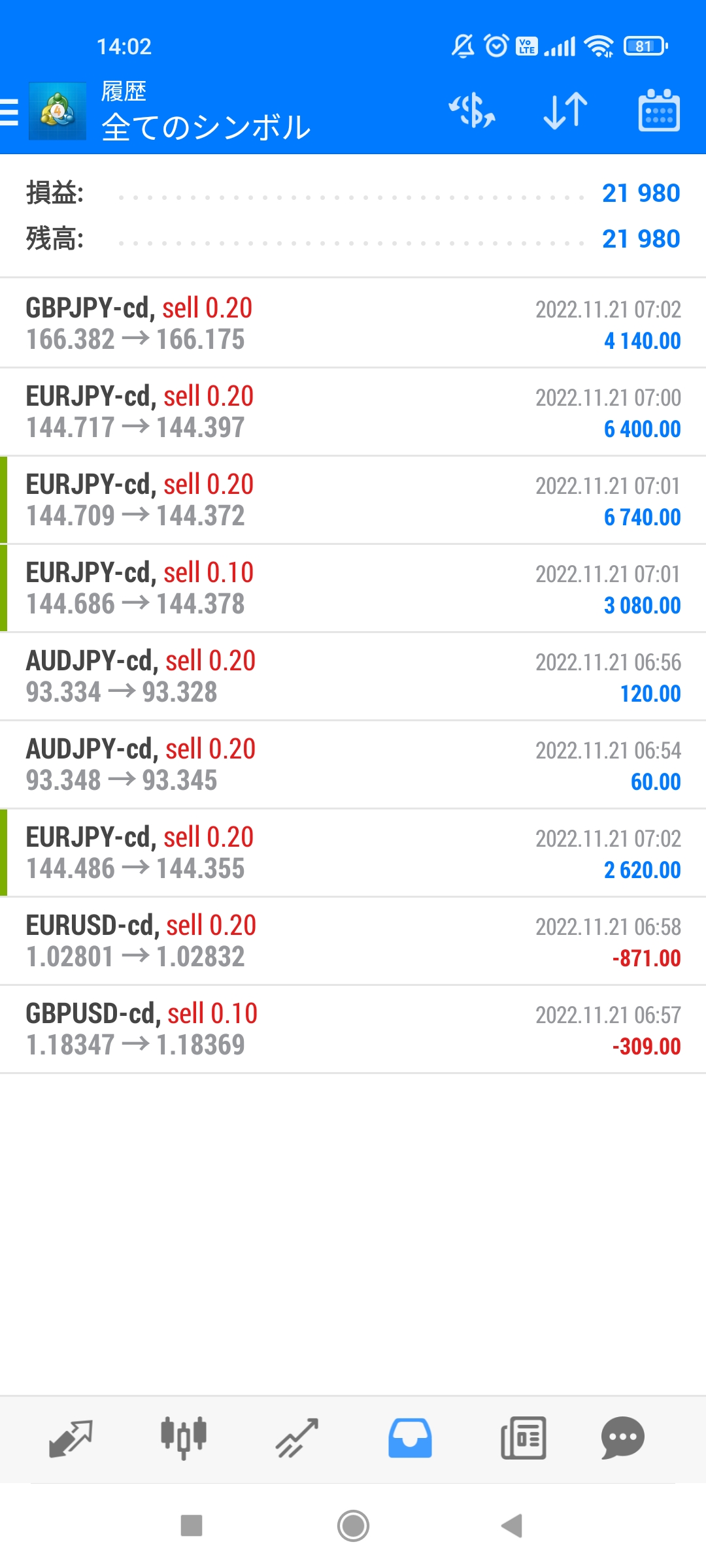Open the EURUSD-cd trade with loss -871.00

353,941
